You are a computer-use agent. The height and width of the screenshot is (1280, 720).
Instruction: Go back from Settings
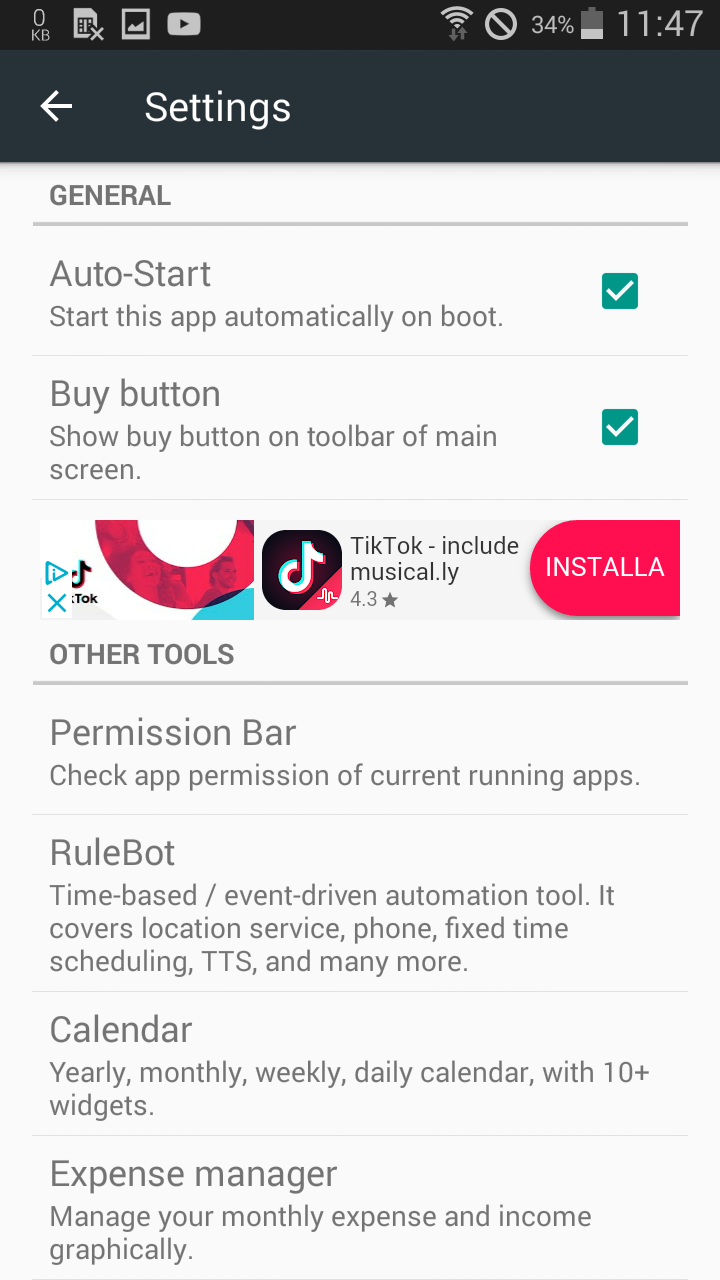click(56, 107)
